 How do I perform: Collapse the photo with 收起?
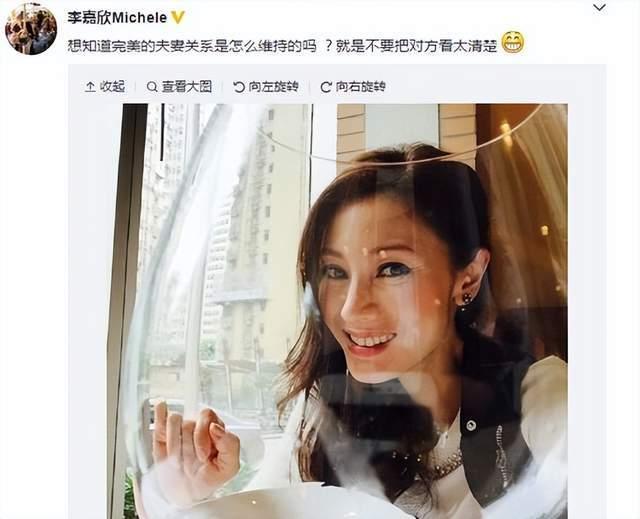click(x=106, y=87)
